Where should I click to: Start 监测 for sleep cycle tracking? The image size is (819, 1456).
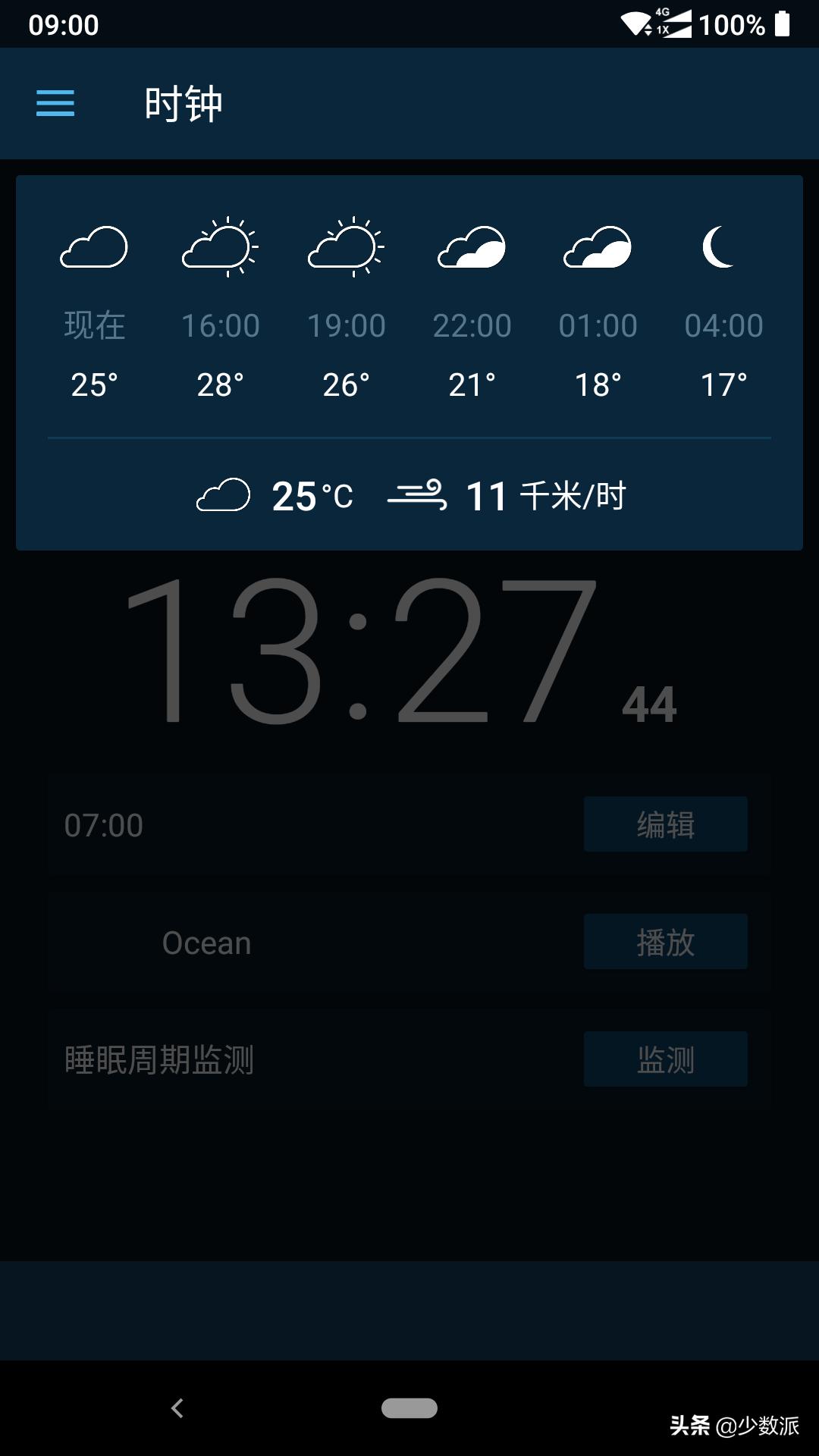[x=665, y=1059]
